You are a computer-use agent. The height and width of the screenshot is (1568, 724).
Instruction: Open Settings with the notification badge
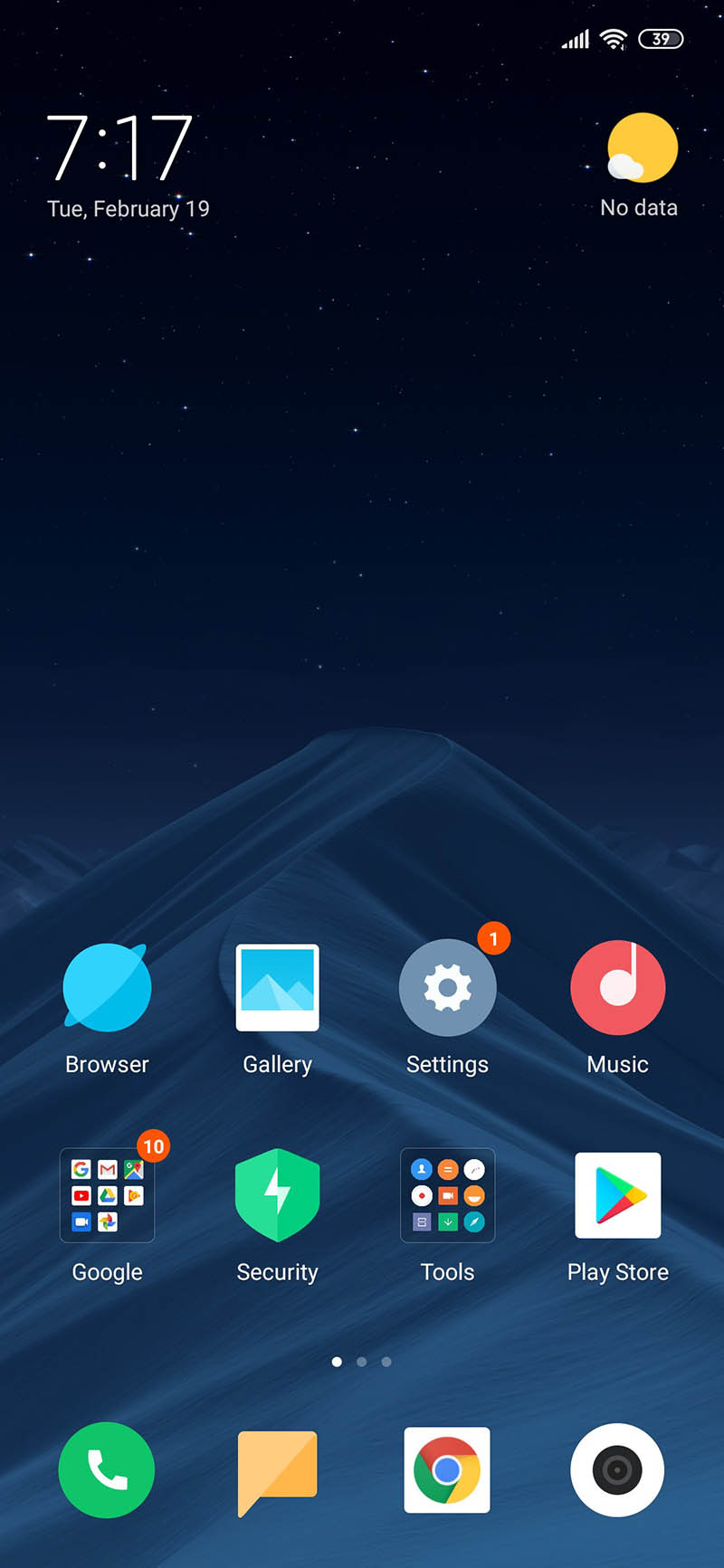click(447, 988)
